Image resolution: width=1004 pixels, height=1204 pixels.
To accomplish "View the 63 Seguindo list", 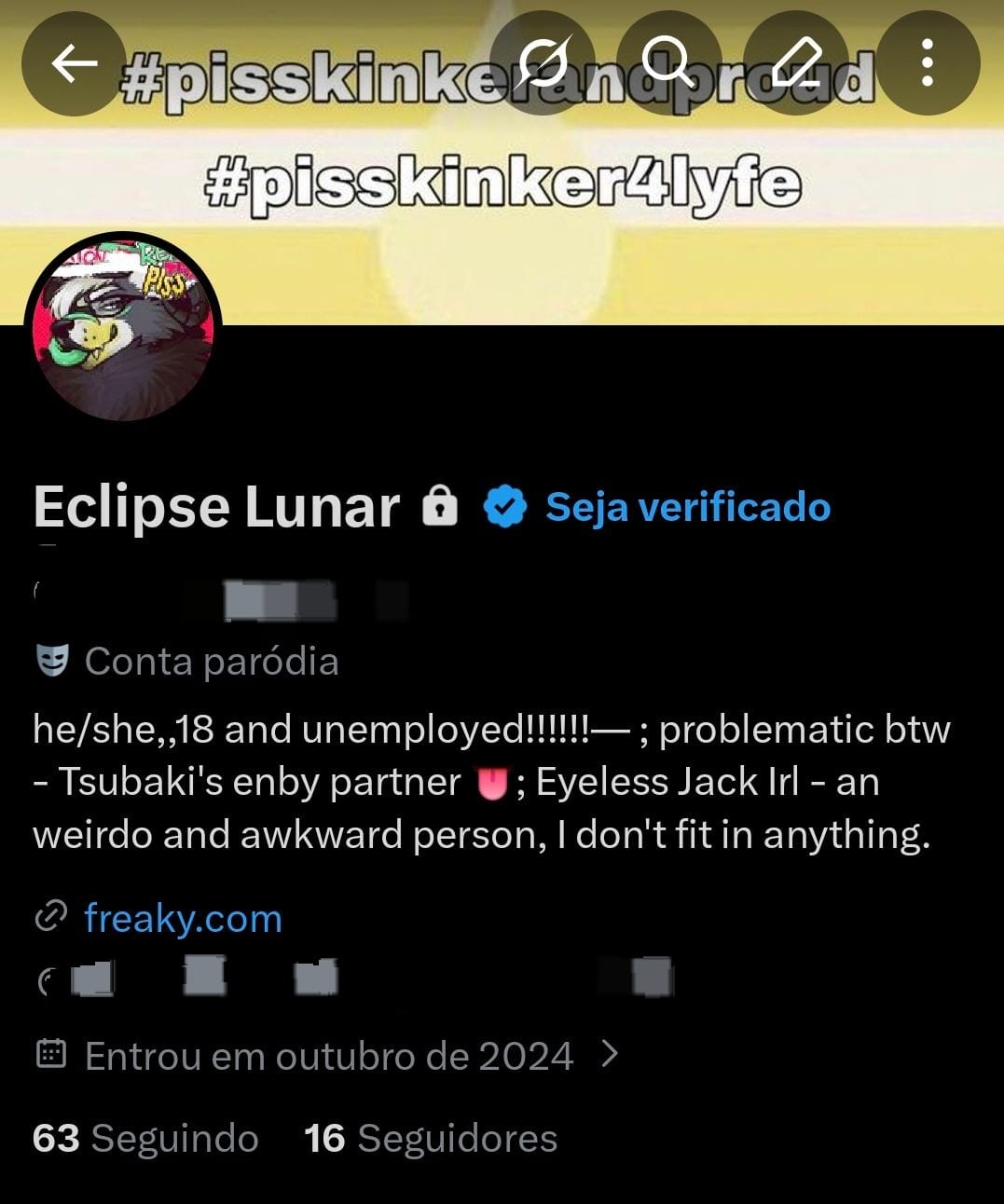I will click(145, 1138).
